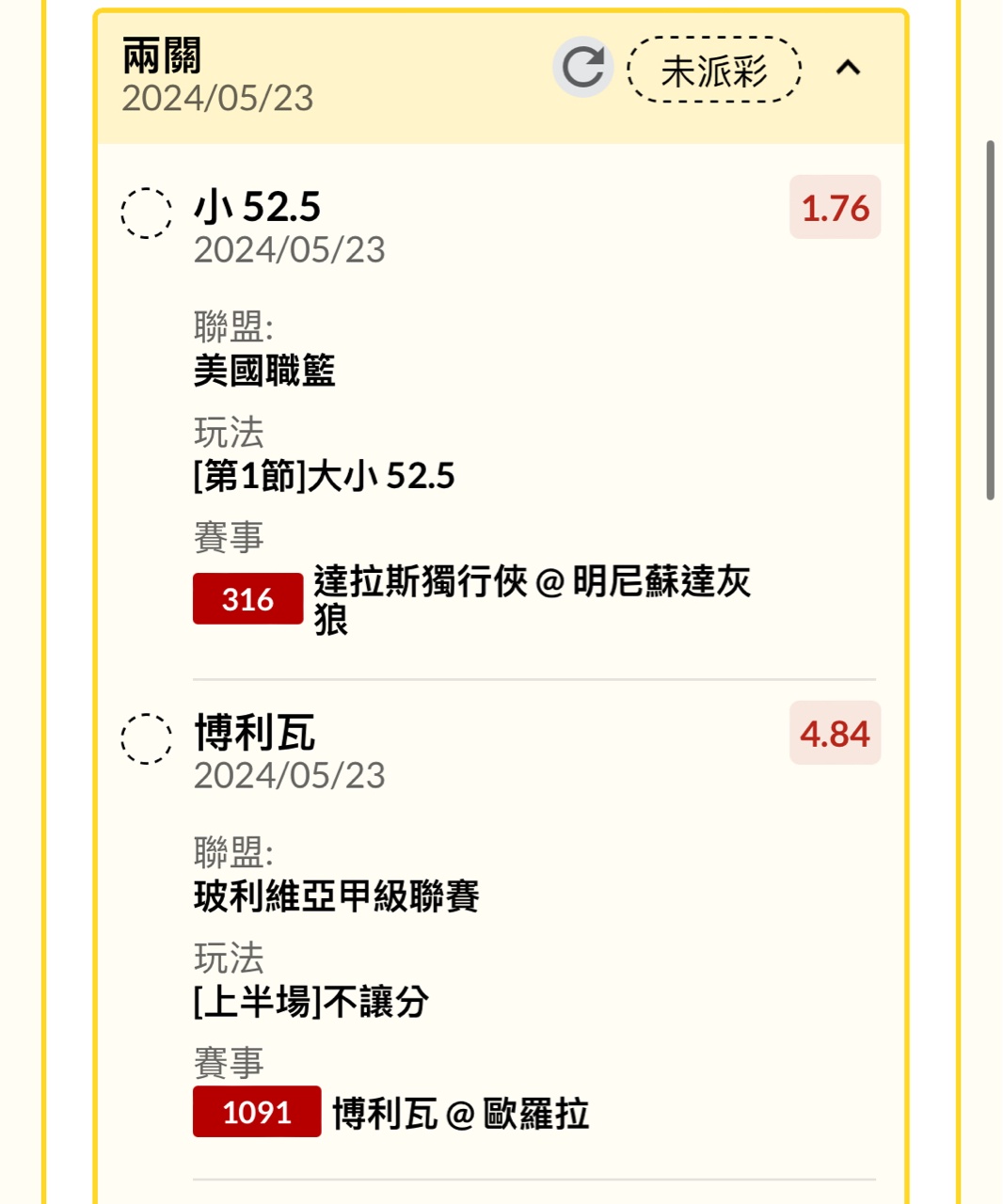The image size is (1003, 1204).
Task: Collapse the 兩關 bet details
Action: 848,68
